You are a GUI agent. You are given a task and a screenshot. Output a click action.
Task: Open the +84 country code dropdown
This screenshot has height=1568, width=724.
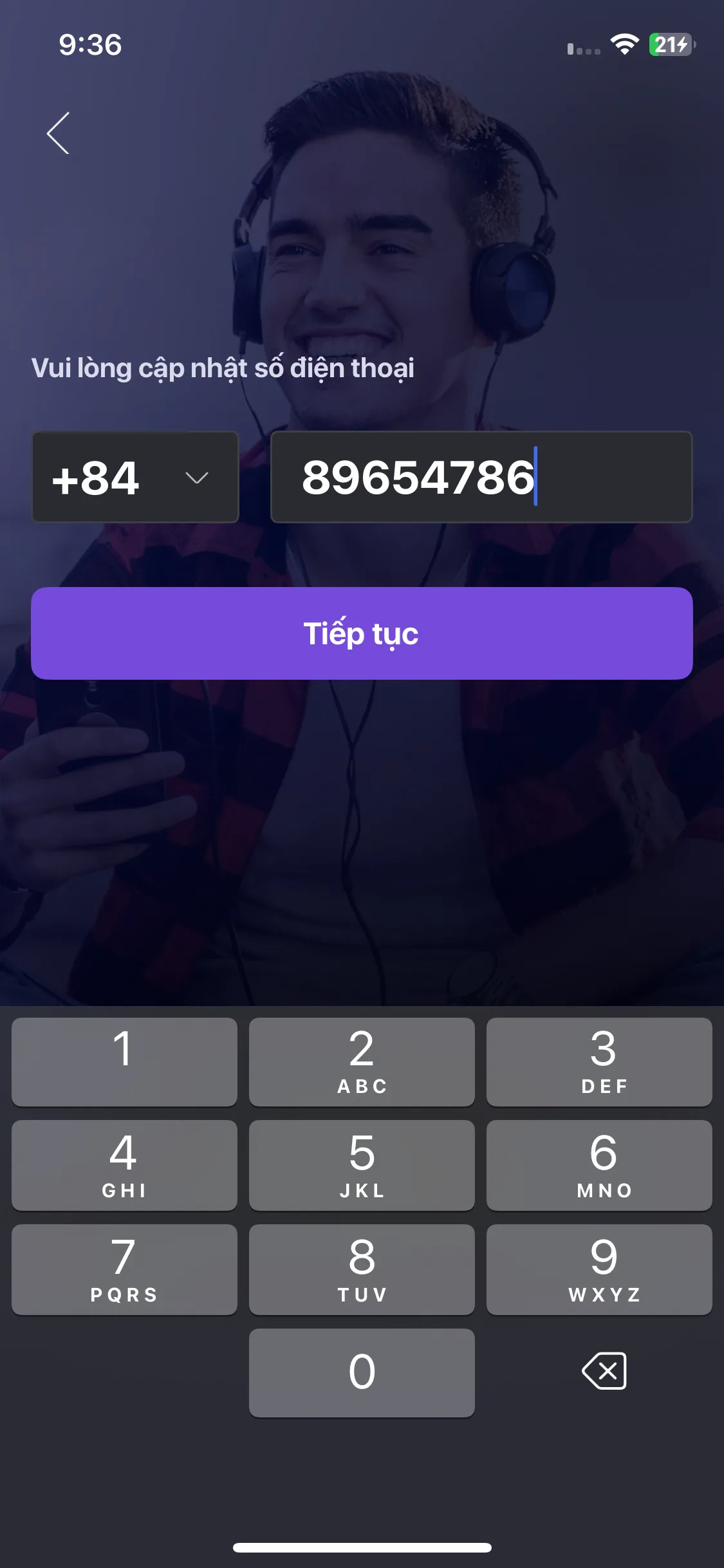[135, 477]
